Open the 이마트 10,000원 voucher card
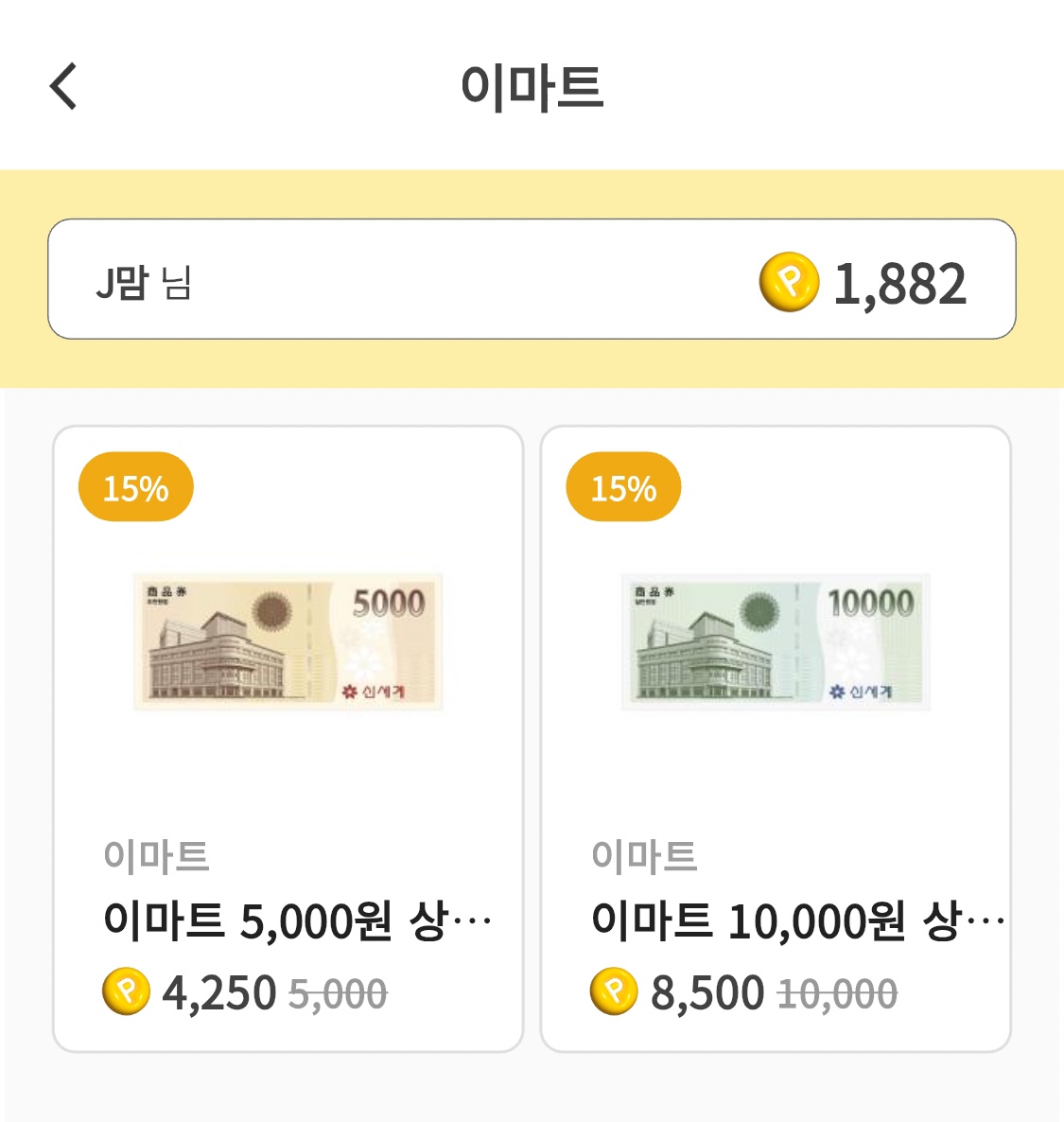 776,738
